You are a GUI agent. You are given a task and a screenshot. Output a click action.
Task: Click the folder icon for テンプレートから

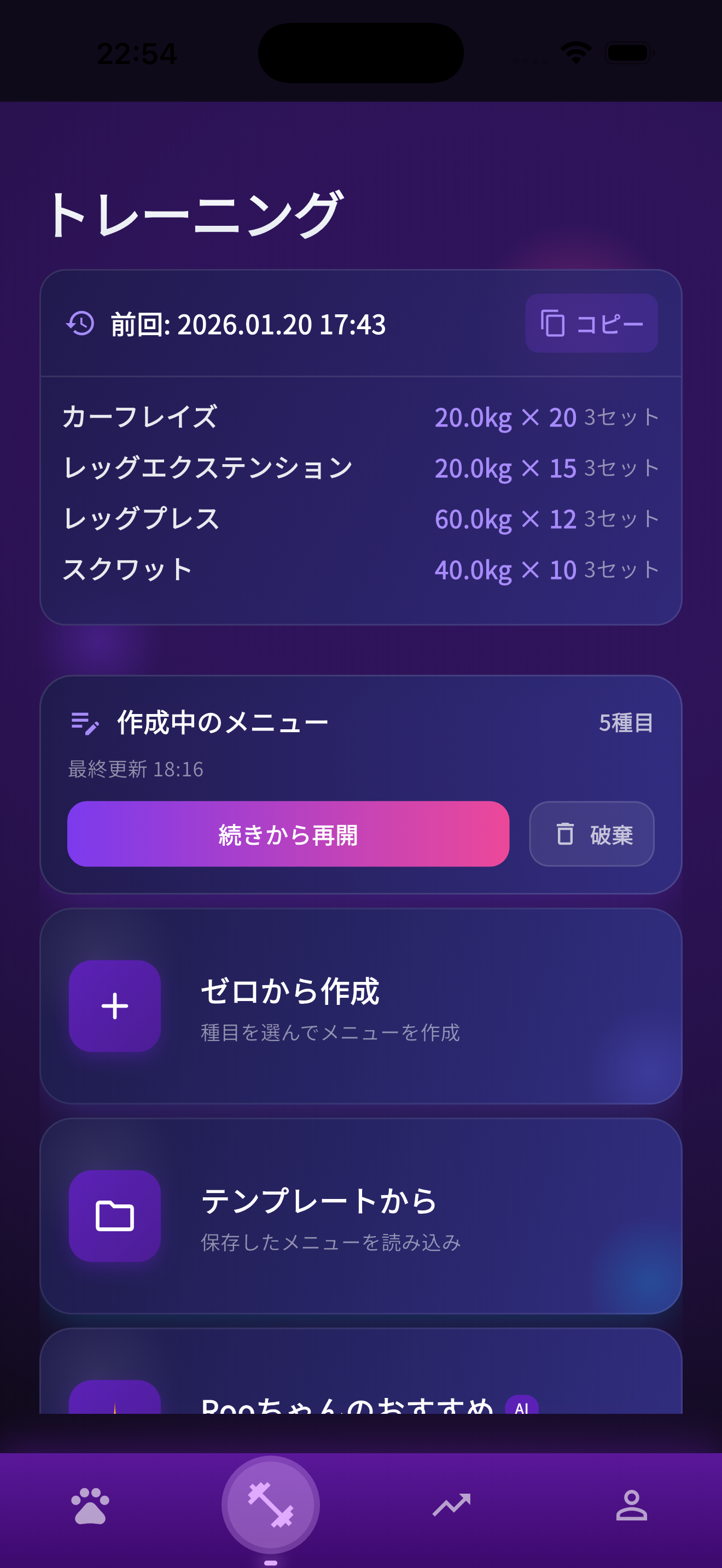[x=114, y=1216]
